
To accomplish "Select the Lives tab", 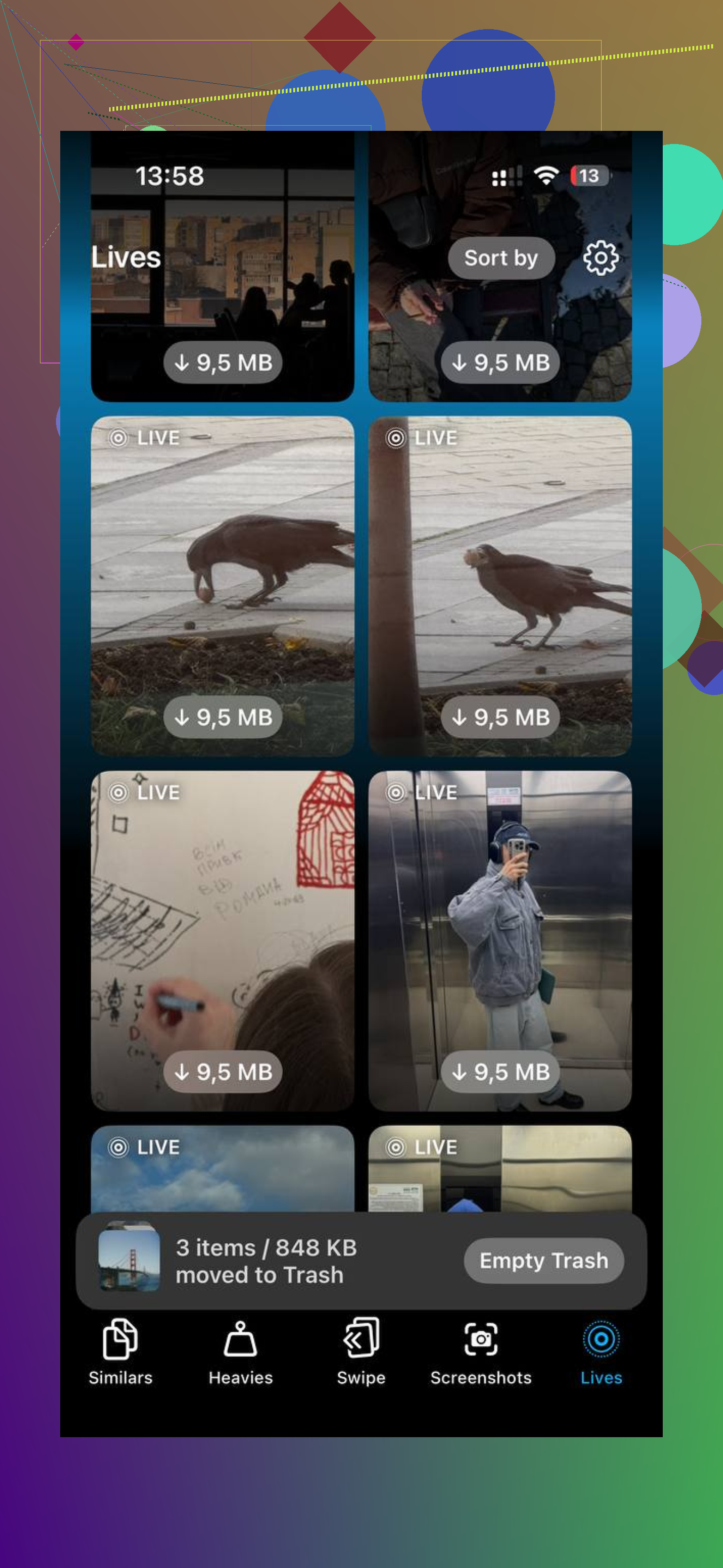I will point(601,1352).
